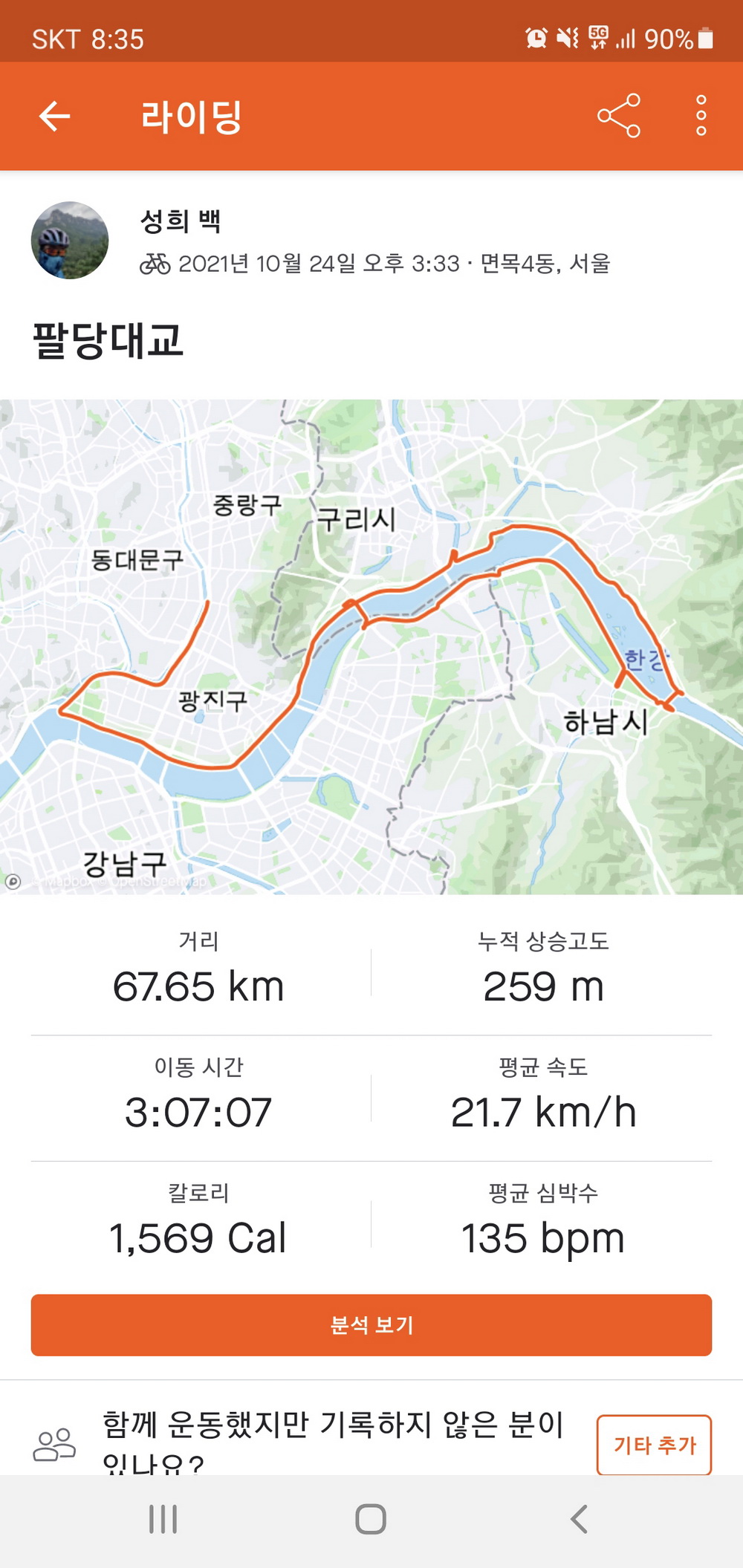Tap the 분석 보기 button
Image resolution: width=743 pixels, height=1568 pixels.
coord(371,1324)
